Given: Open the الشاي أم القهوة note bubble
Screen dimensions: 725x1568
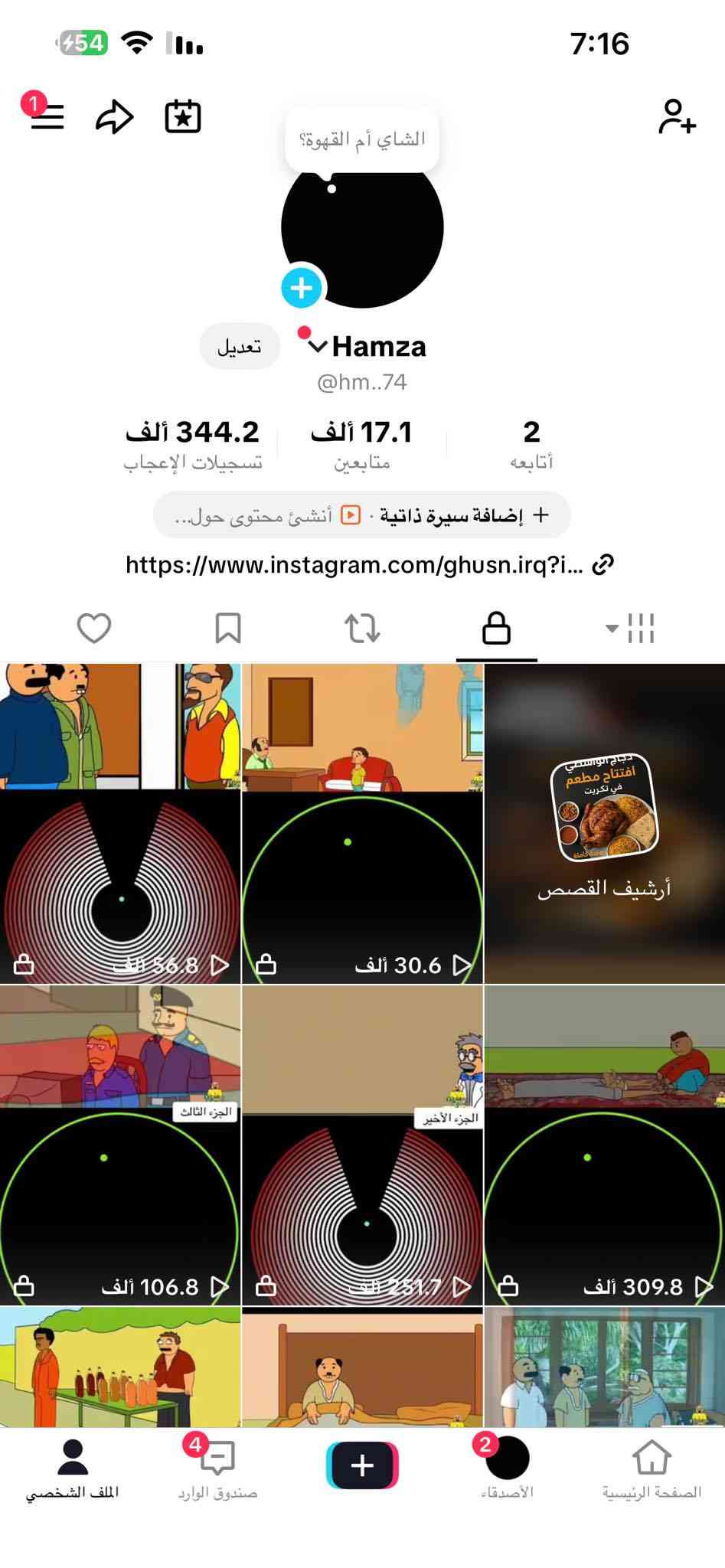Looking at the screenshot, I should (362, 139).
